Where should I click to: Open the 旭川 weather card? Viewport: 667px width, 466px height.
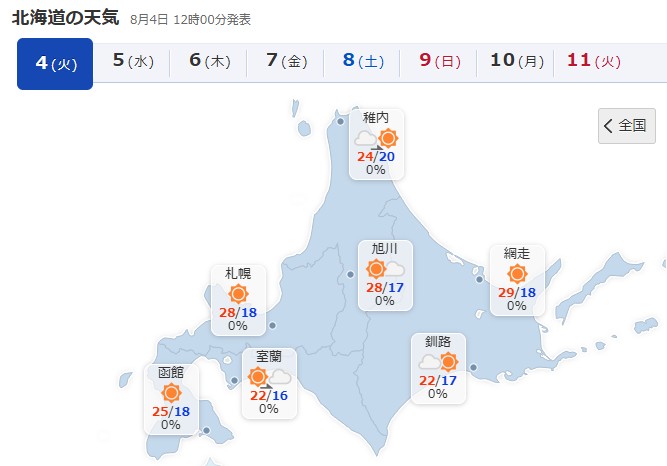tap(385, 275)
